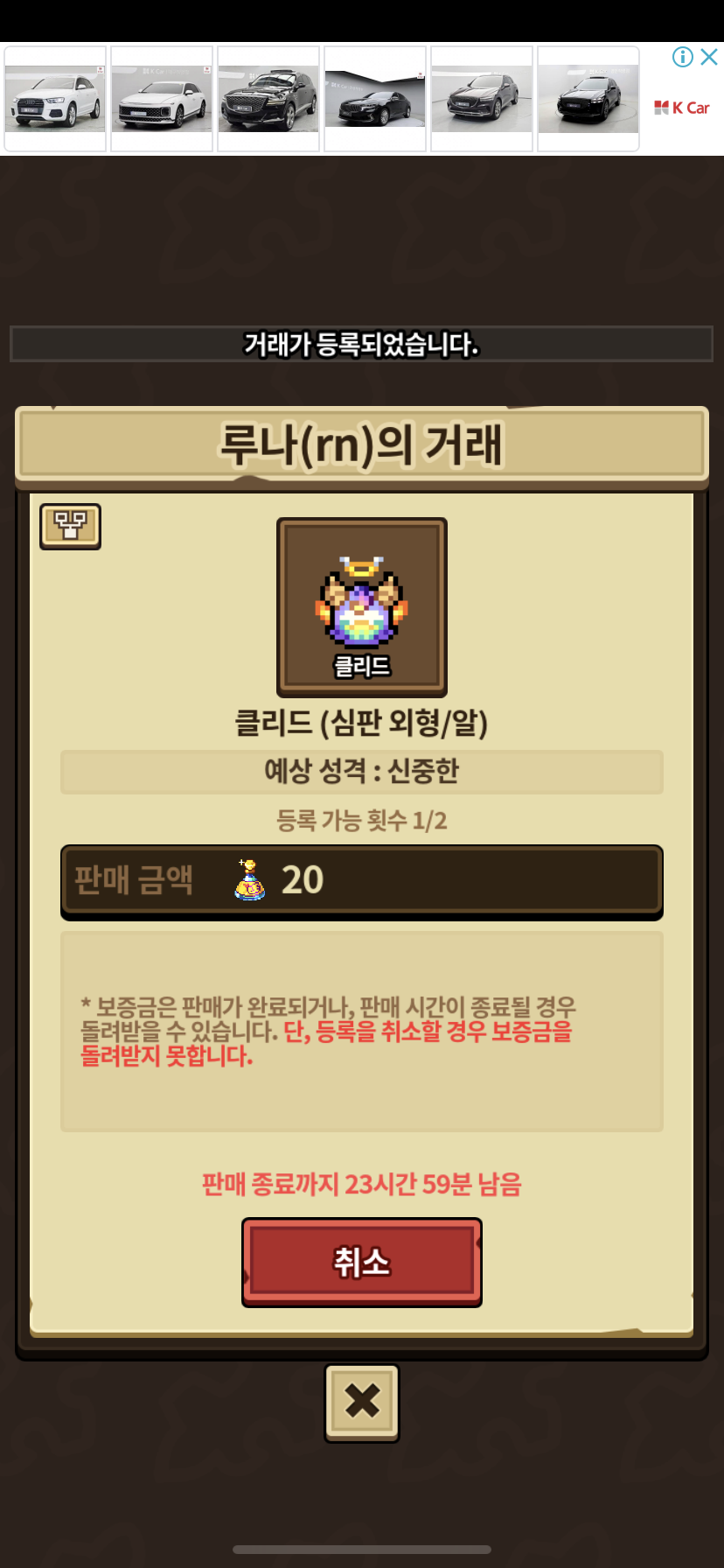This screenshot has height=1568, width=724.
Task: Close the trade dialog with the X button
Action: [362, 1403]
